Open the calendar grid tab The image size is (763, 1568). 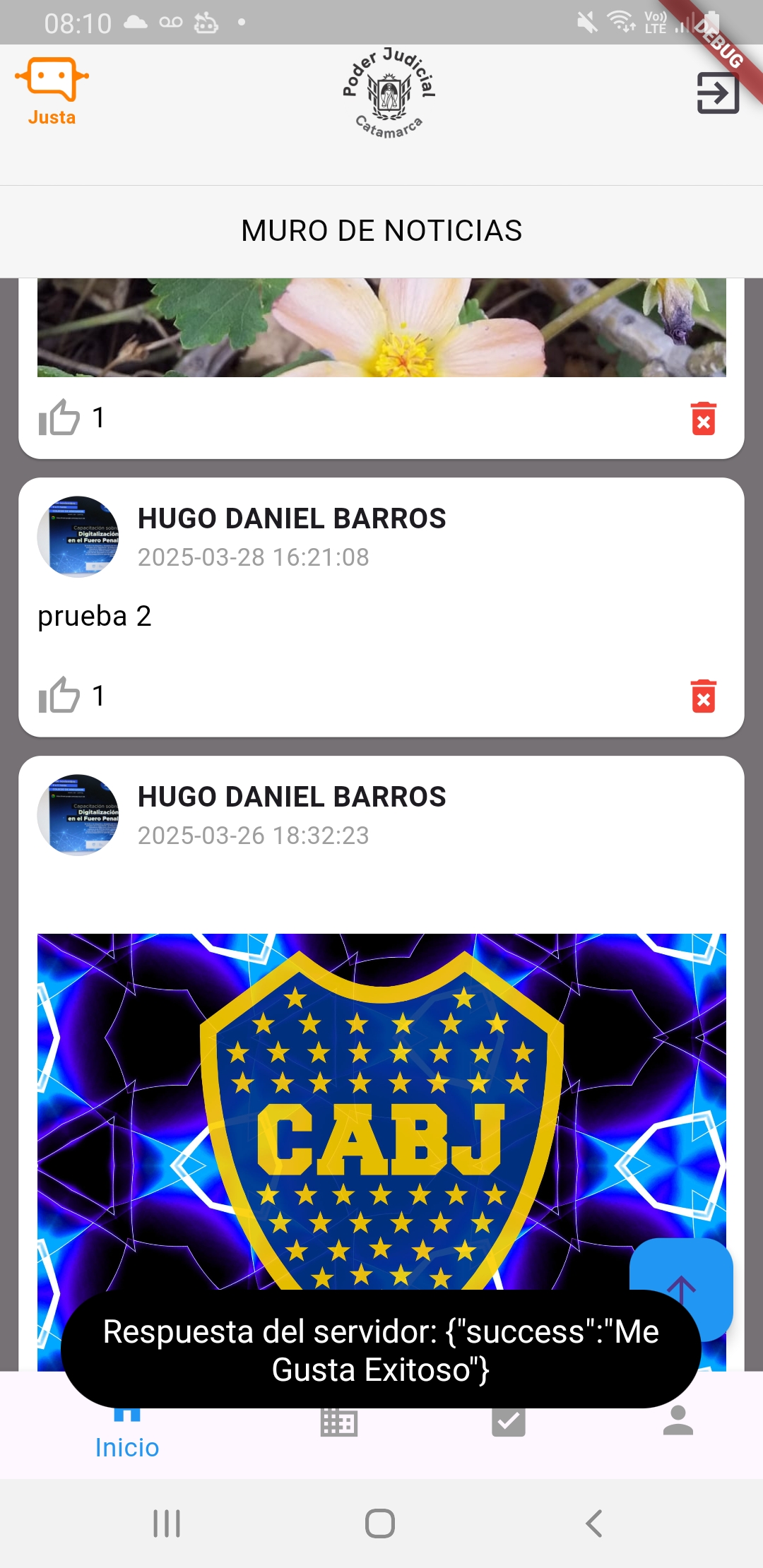(x=339, y=1423)
